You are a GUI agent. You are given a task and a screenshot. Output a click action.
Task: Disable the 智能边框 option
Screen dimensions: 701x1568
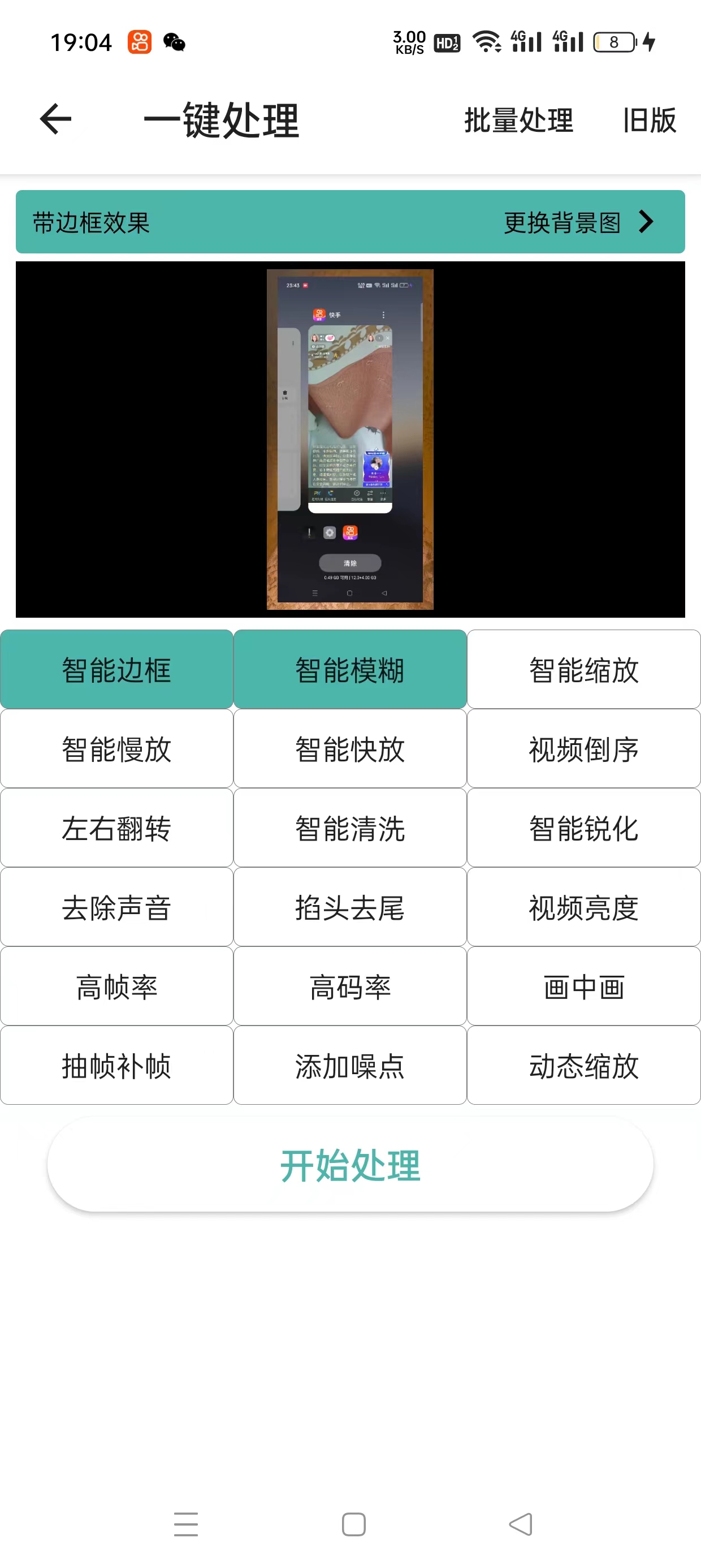[116, 669]
